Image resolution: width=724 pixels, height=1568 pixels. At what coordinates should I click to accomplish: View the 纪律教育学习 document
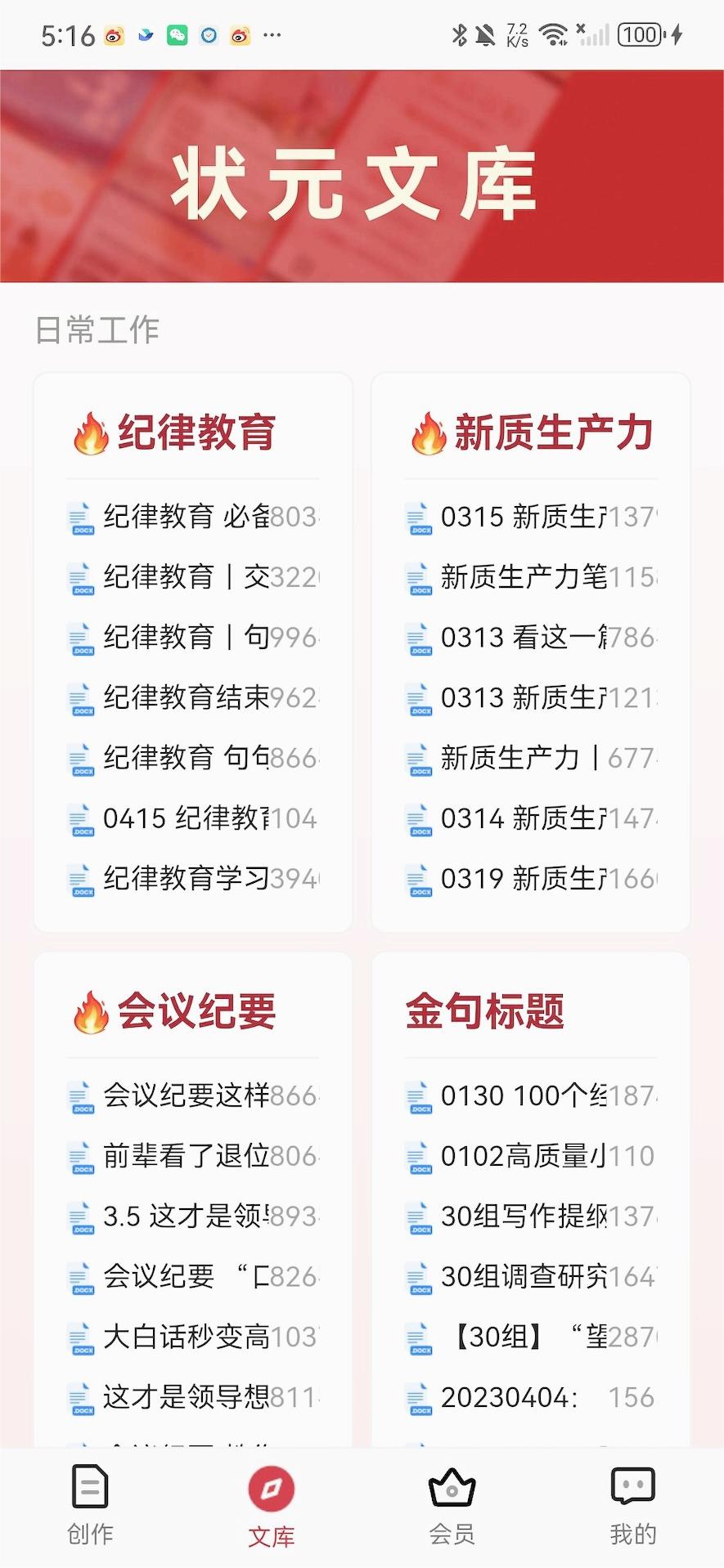pos(193,878)
